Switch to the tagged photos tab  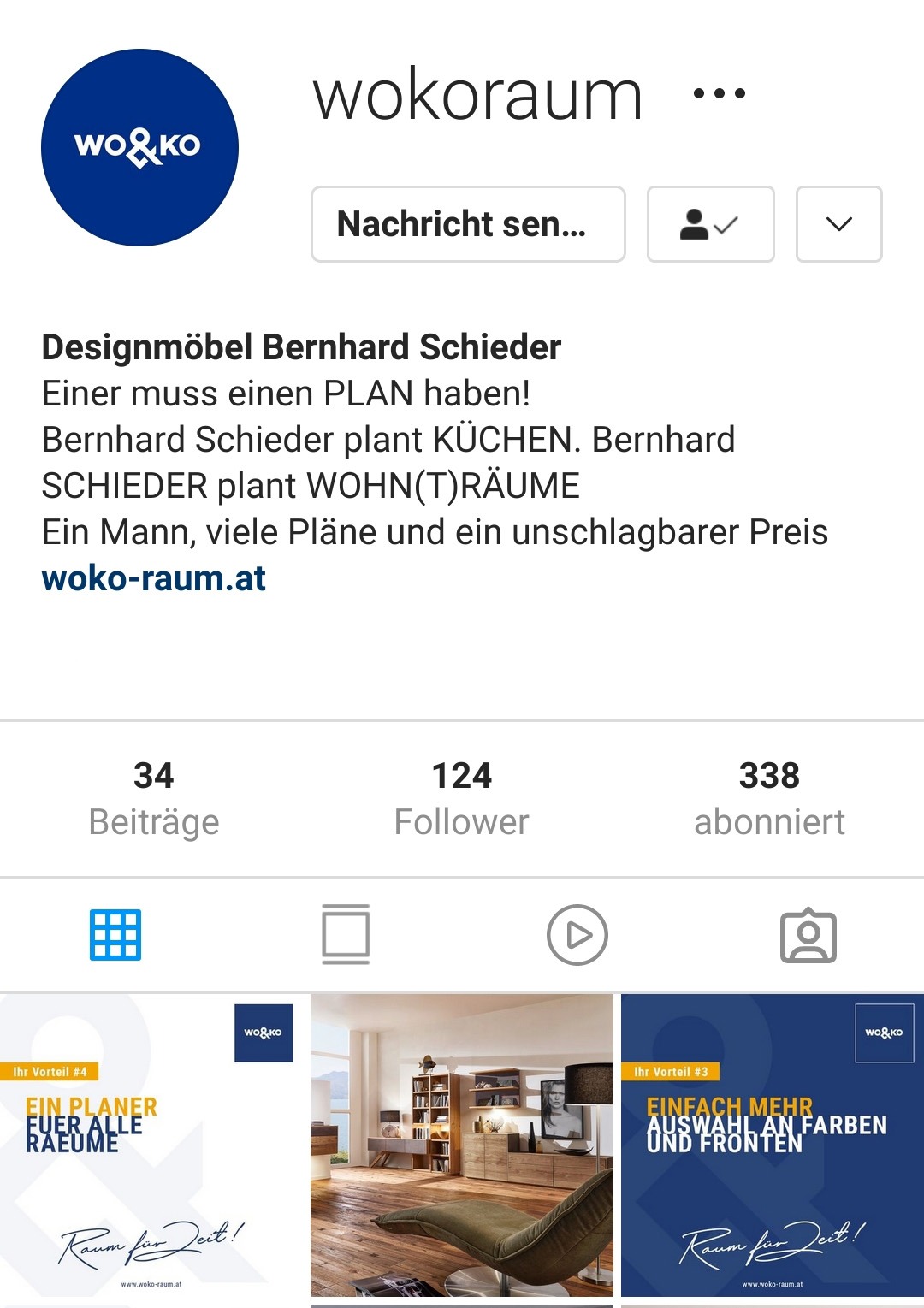pos(808,935)
